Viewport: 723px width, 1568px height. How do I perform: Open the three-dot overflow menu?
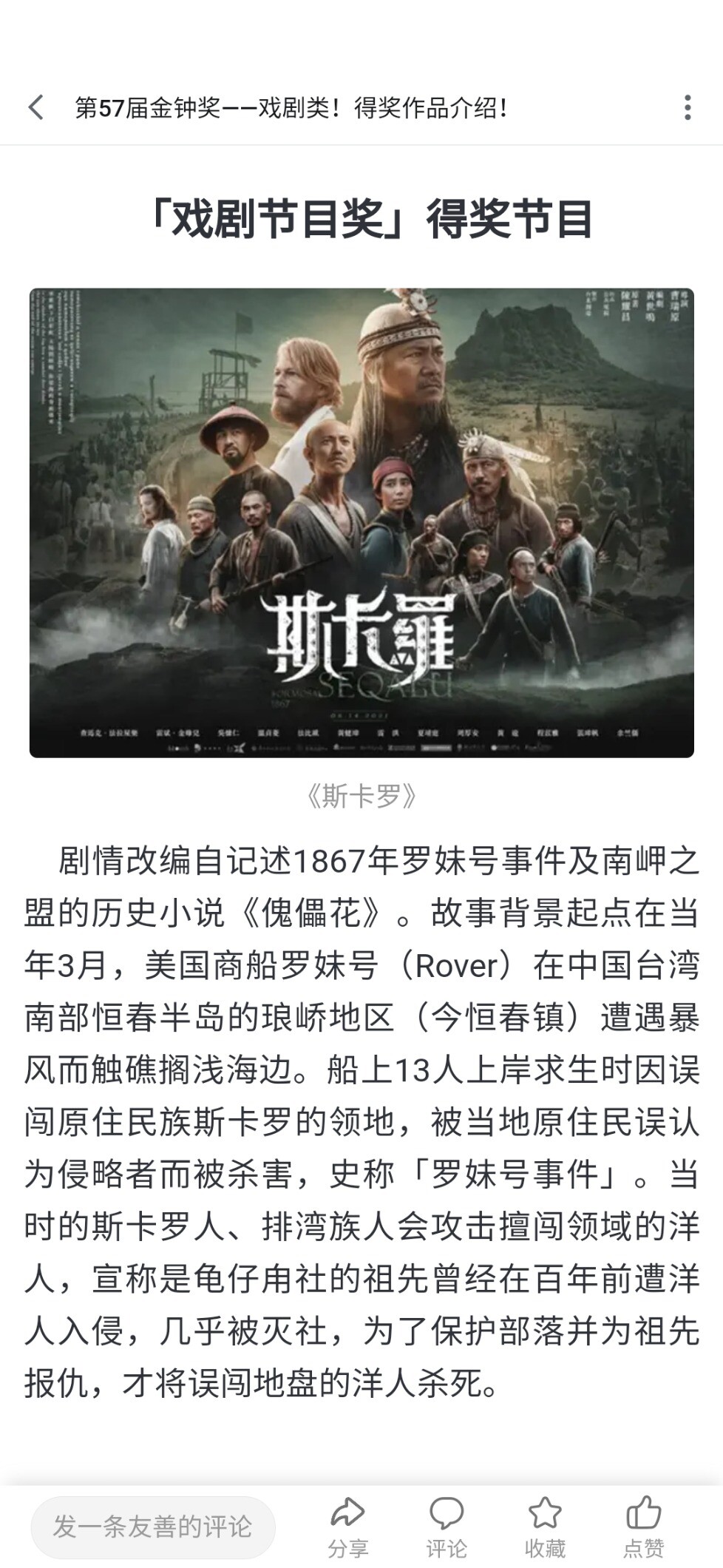tap(687, 108)
